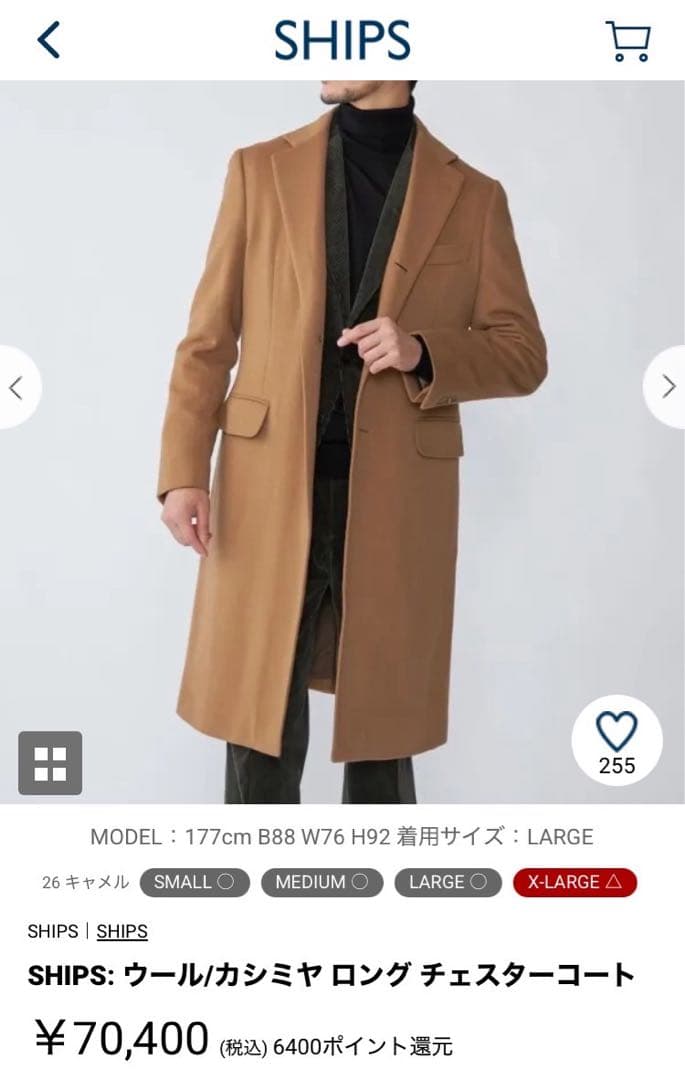Choose the MEDIUM size chip
The height and width of the screenshot is (1080, 685).
click(x=322, y=882)
